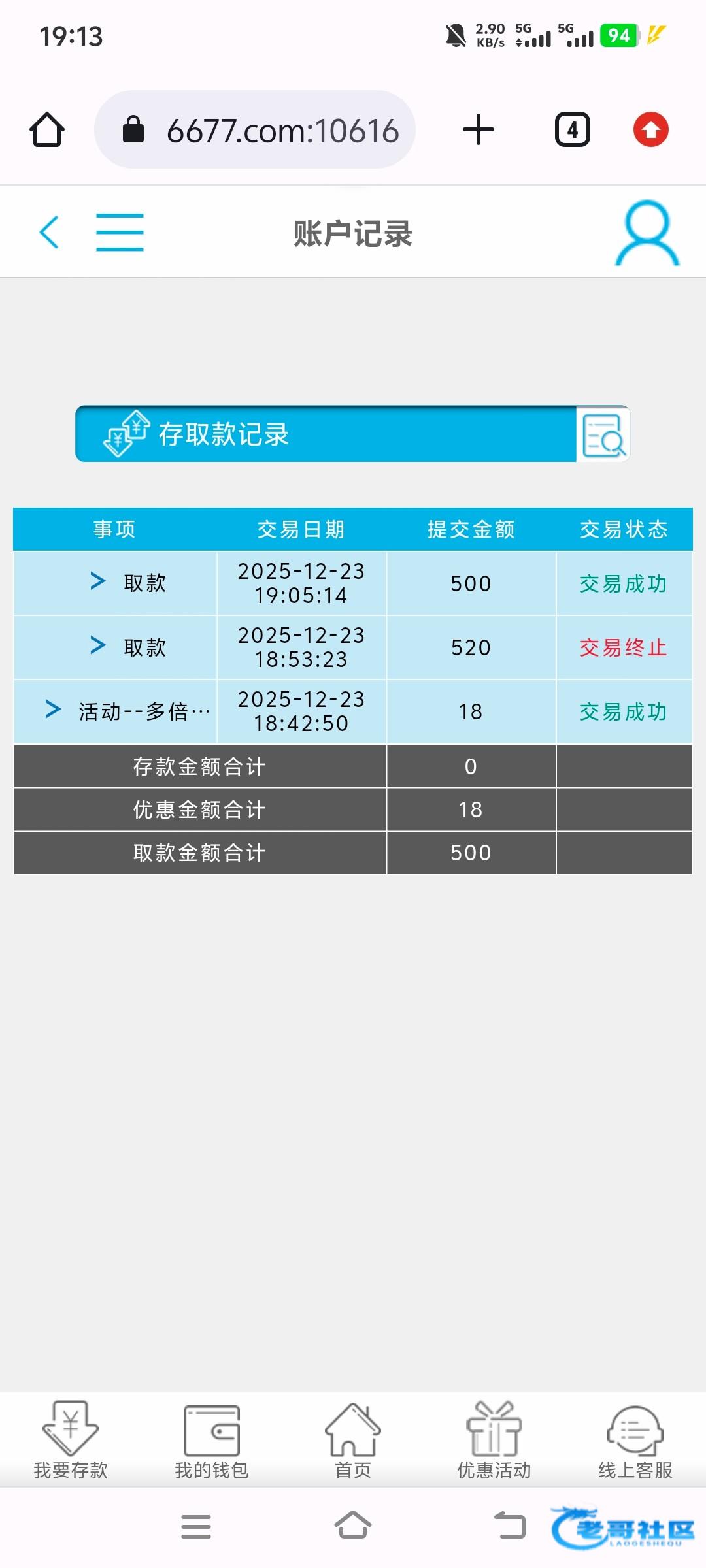The image size is (706, 1568).
Task: Tap the bottom toolbar home button
Action: (353, 1526)
